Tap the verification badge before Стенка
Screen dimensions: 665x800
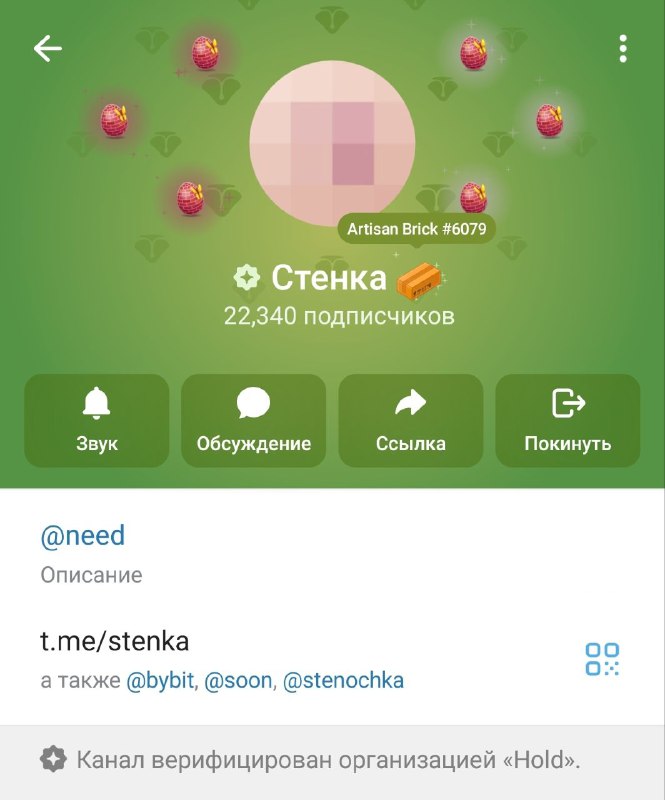point(247,278)
